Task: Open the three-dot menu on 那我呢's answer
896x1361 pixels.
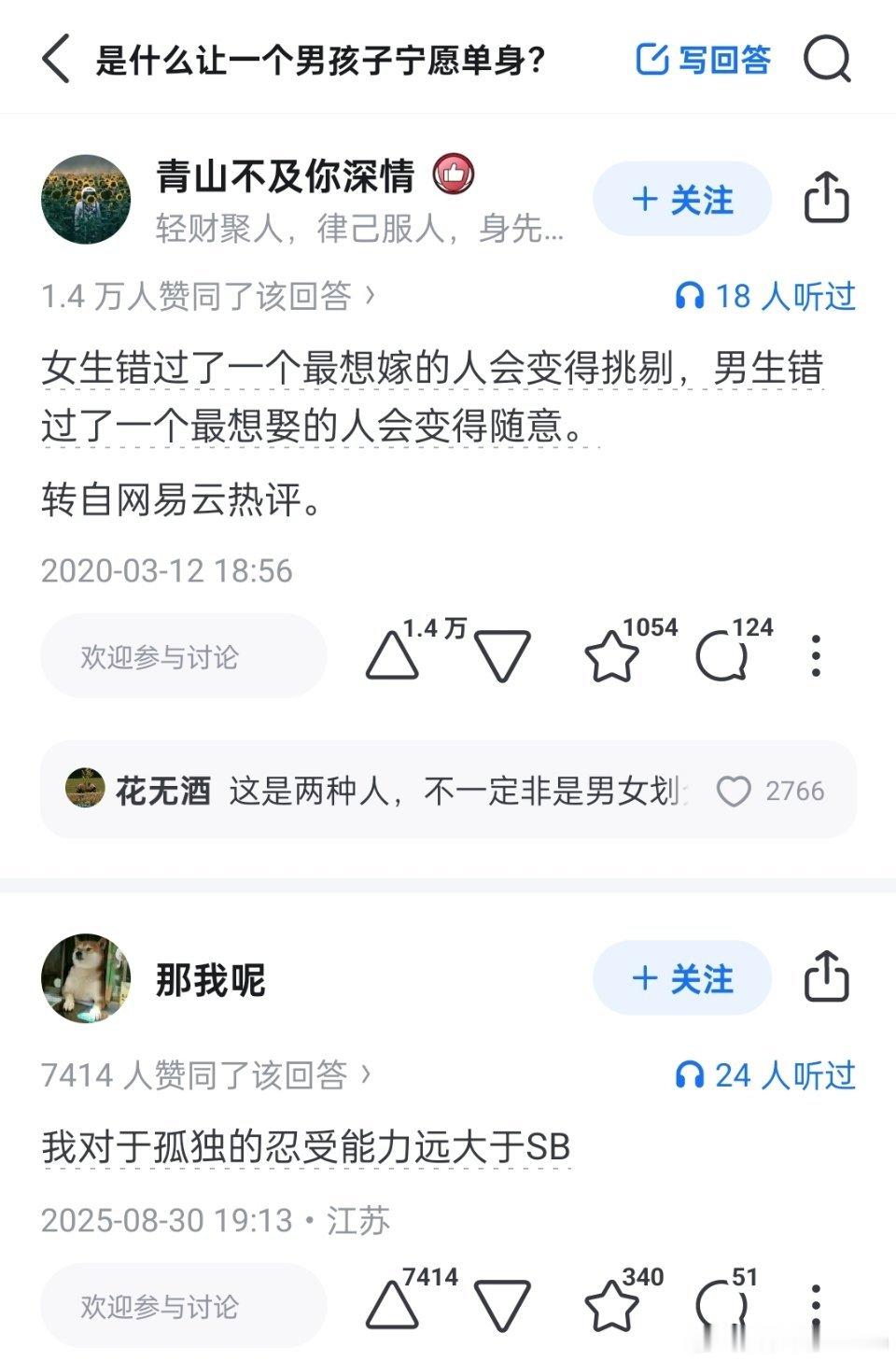Action: point(817,1306)
